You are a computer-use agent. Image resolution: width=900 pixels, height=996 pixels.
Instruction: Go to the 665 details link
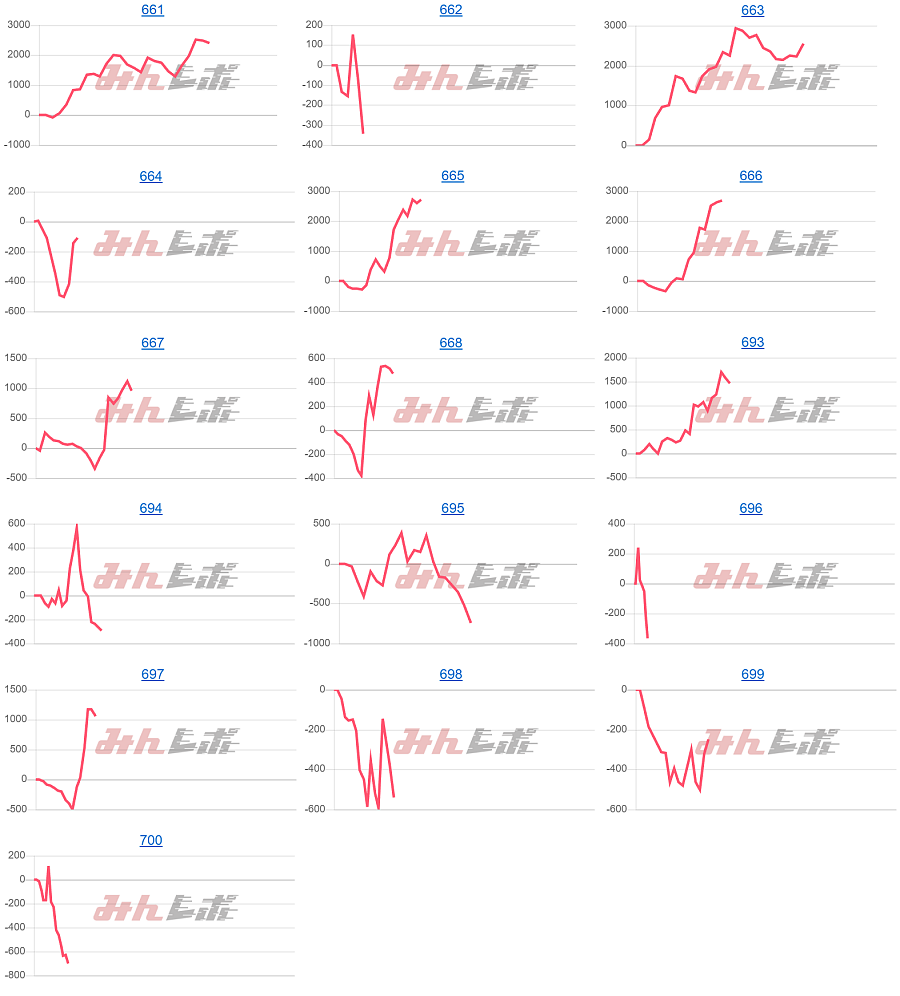pyautogui.click(x=452, y=176)
